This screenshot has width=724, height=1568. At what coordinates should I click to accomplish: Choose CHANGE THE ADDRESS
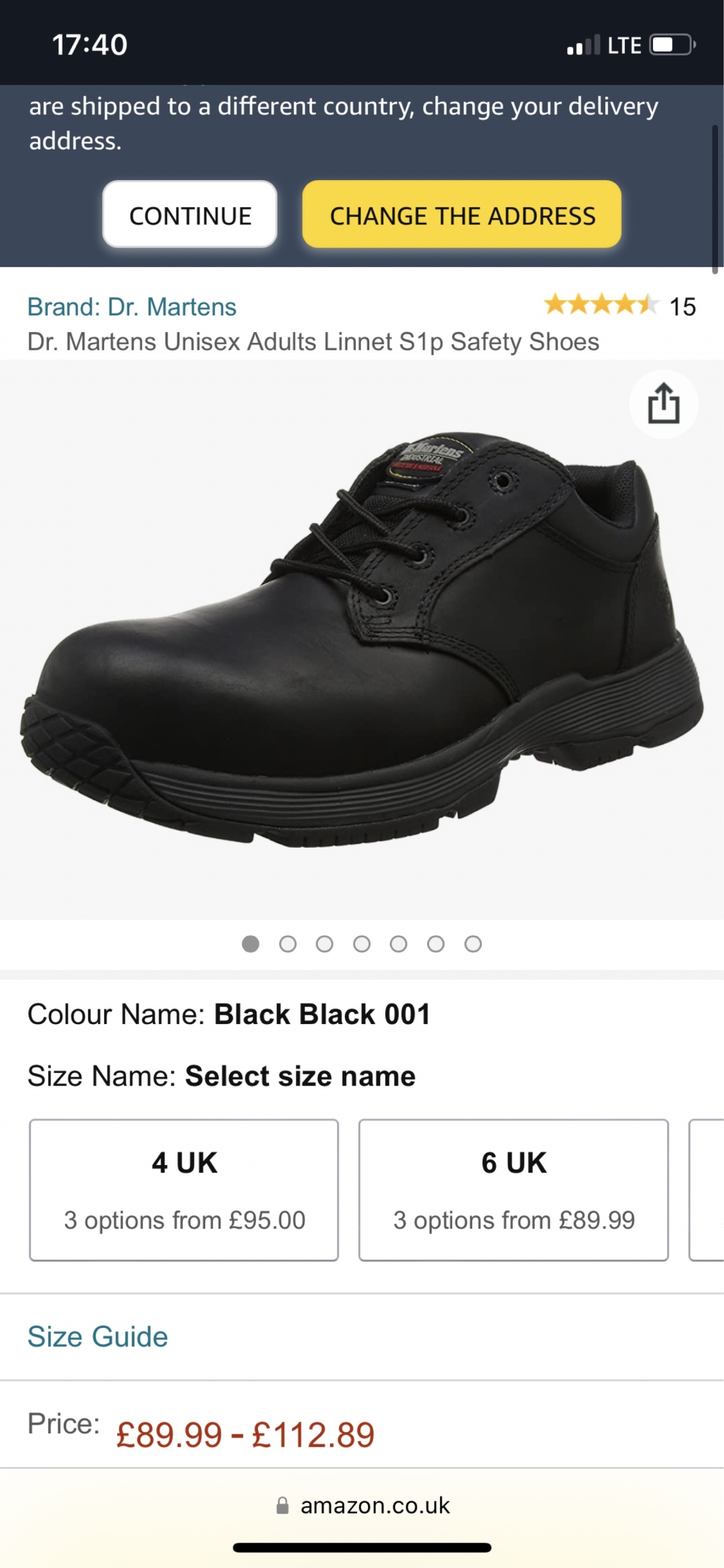(x=462, y=215)
